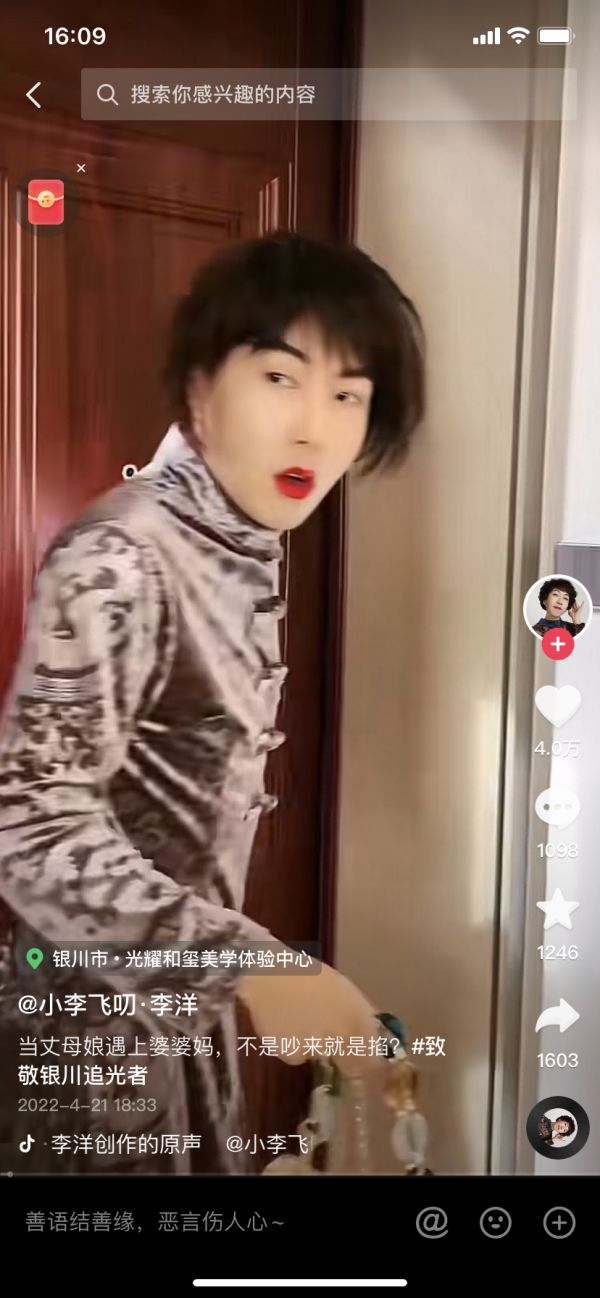Follow the creator with the plus badge
The image size is (600, 1298).
557,645
